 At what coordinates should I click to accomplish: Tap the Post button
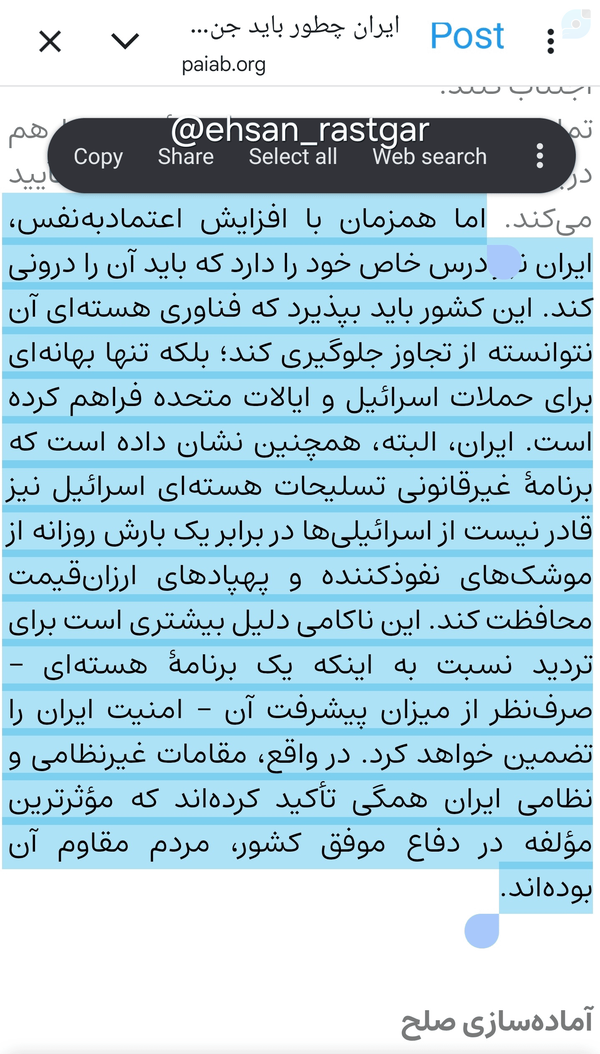coord(467,36)
